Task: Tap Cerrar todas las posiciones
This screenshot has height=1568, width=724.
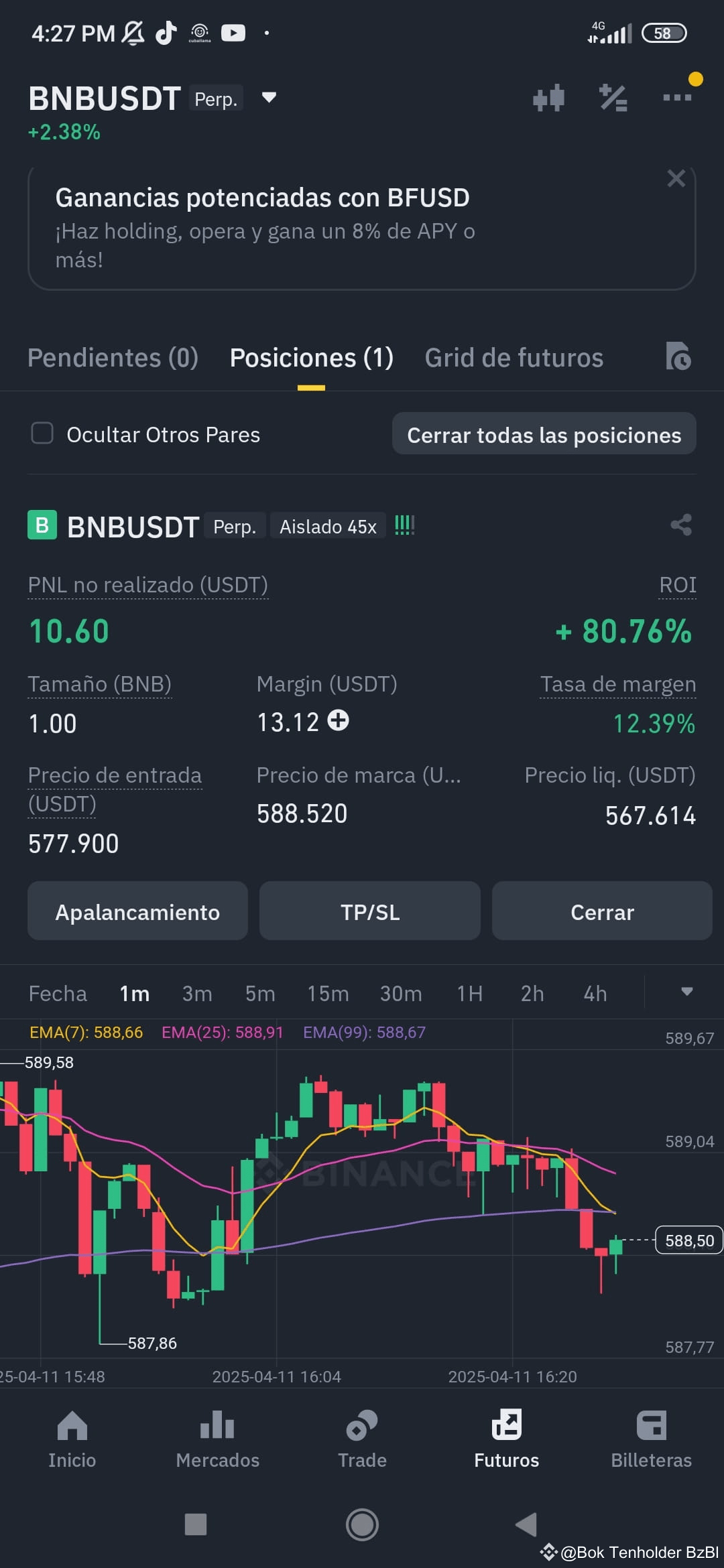Action: [x=544, y=434]
